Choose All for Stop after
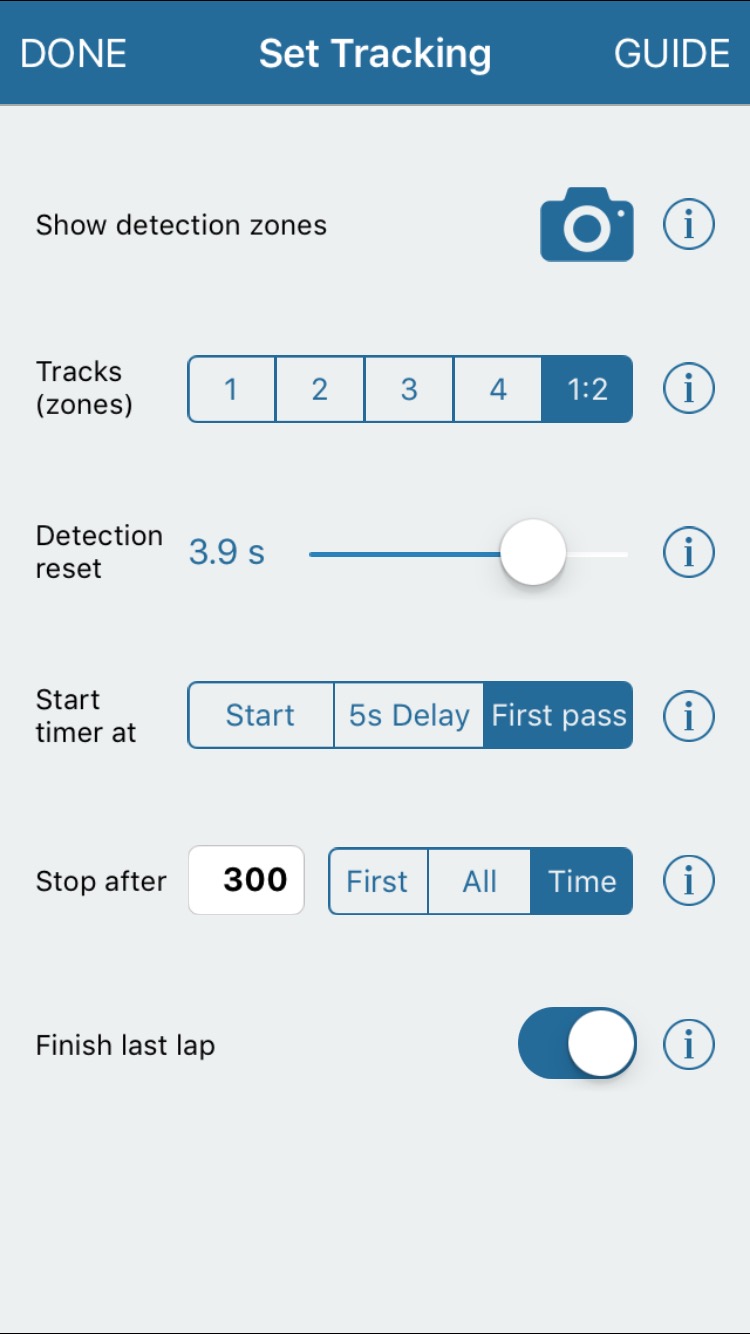The width and height of the screenshot is (750, 1334). click(478, 880)
